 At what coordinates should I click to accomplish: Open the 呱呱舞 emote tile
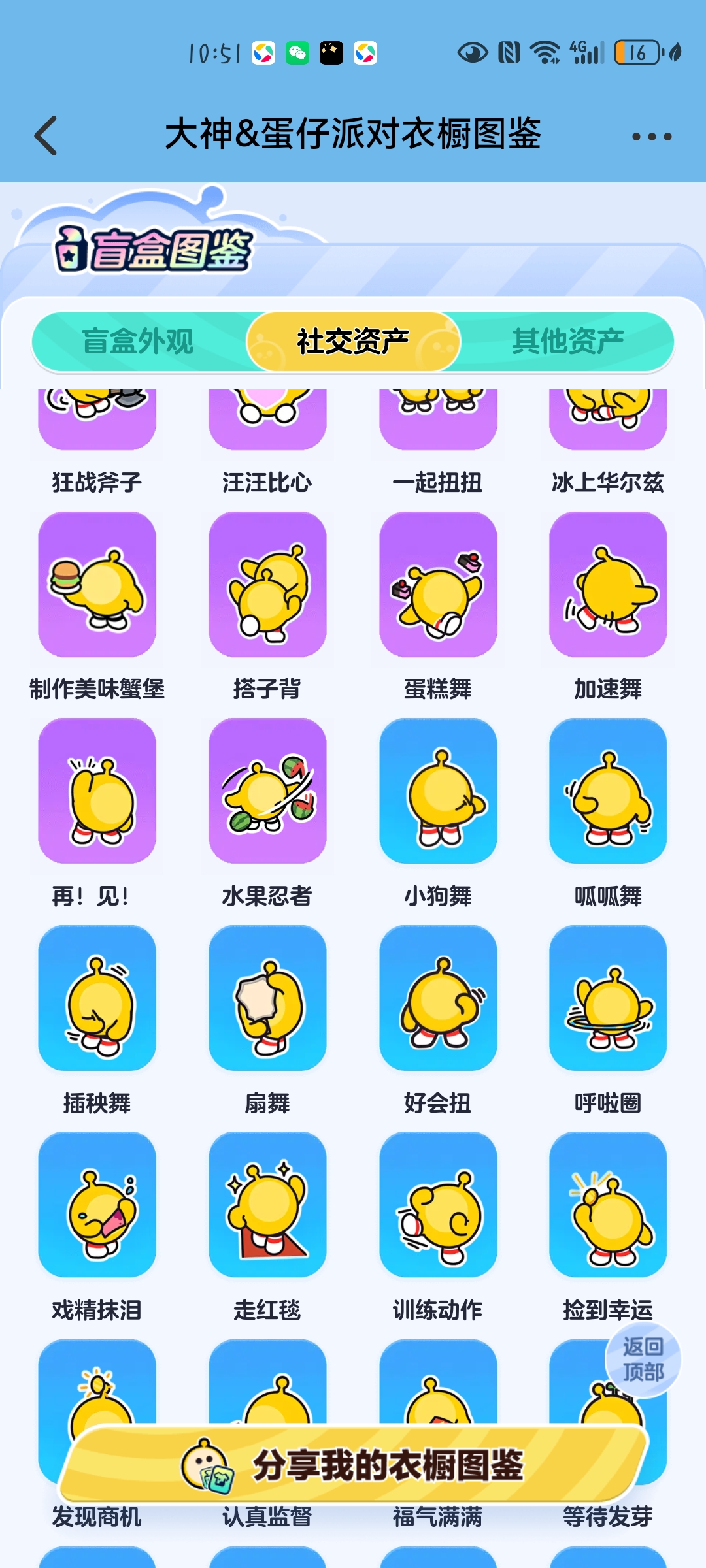click(x=608, y=791)
